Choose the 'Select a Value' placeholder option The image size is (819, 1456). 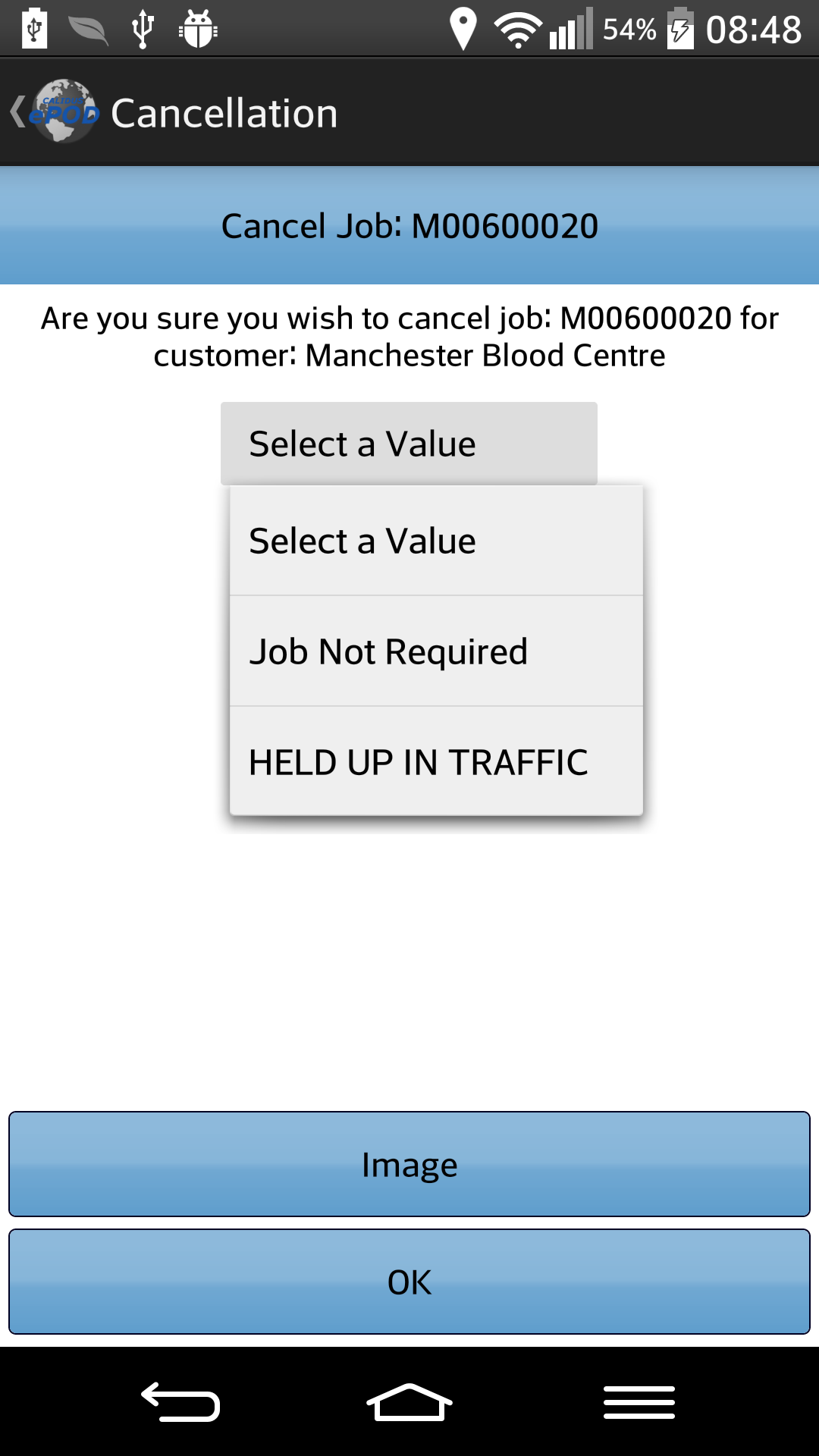[x=436, y=541]
